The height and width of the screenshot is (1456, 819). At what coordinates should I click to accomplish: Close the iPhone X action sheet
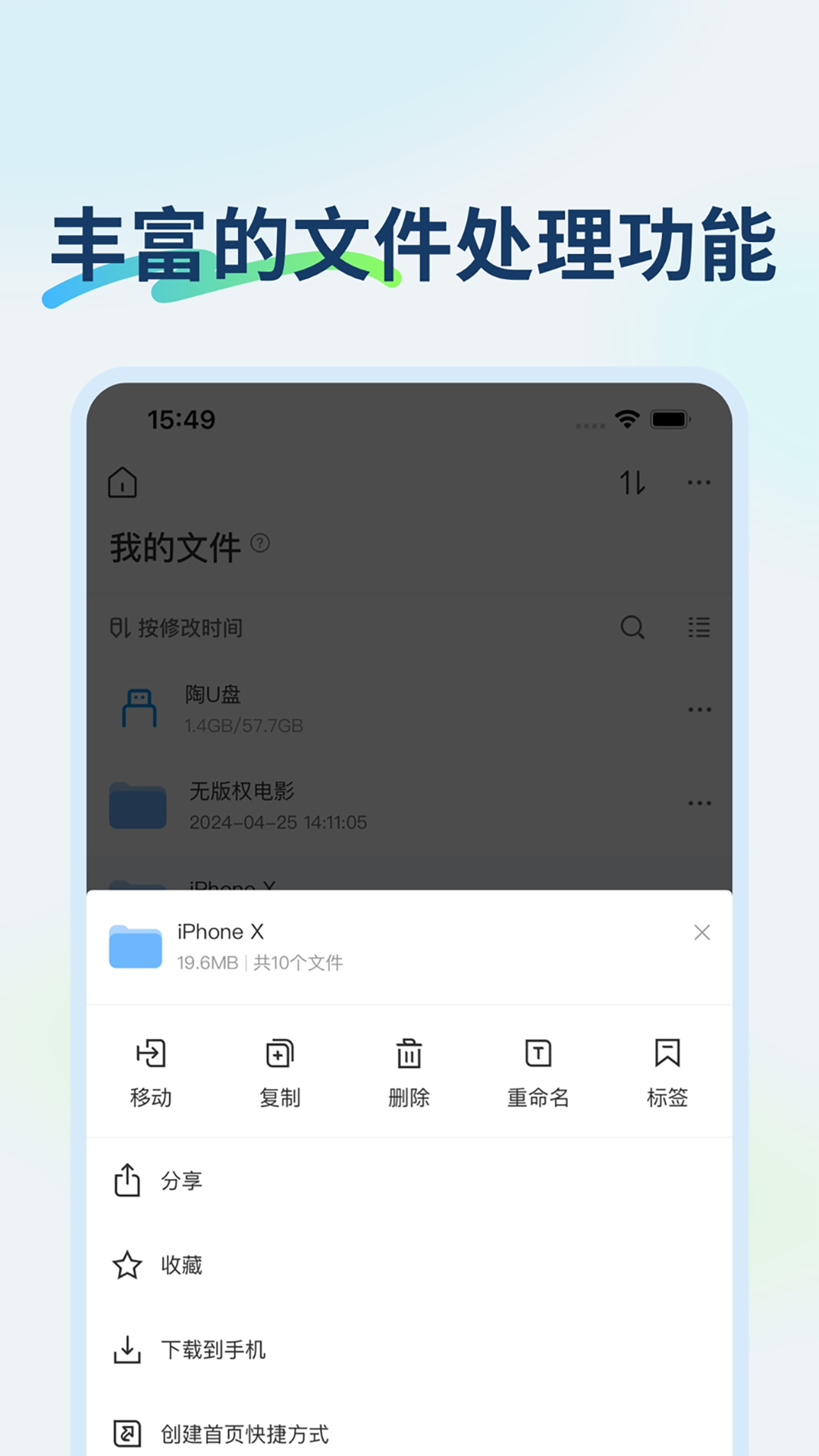[701, 933]
